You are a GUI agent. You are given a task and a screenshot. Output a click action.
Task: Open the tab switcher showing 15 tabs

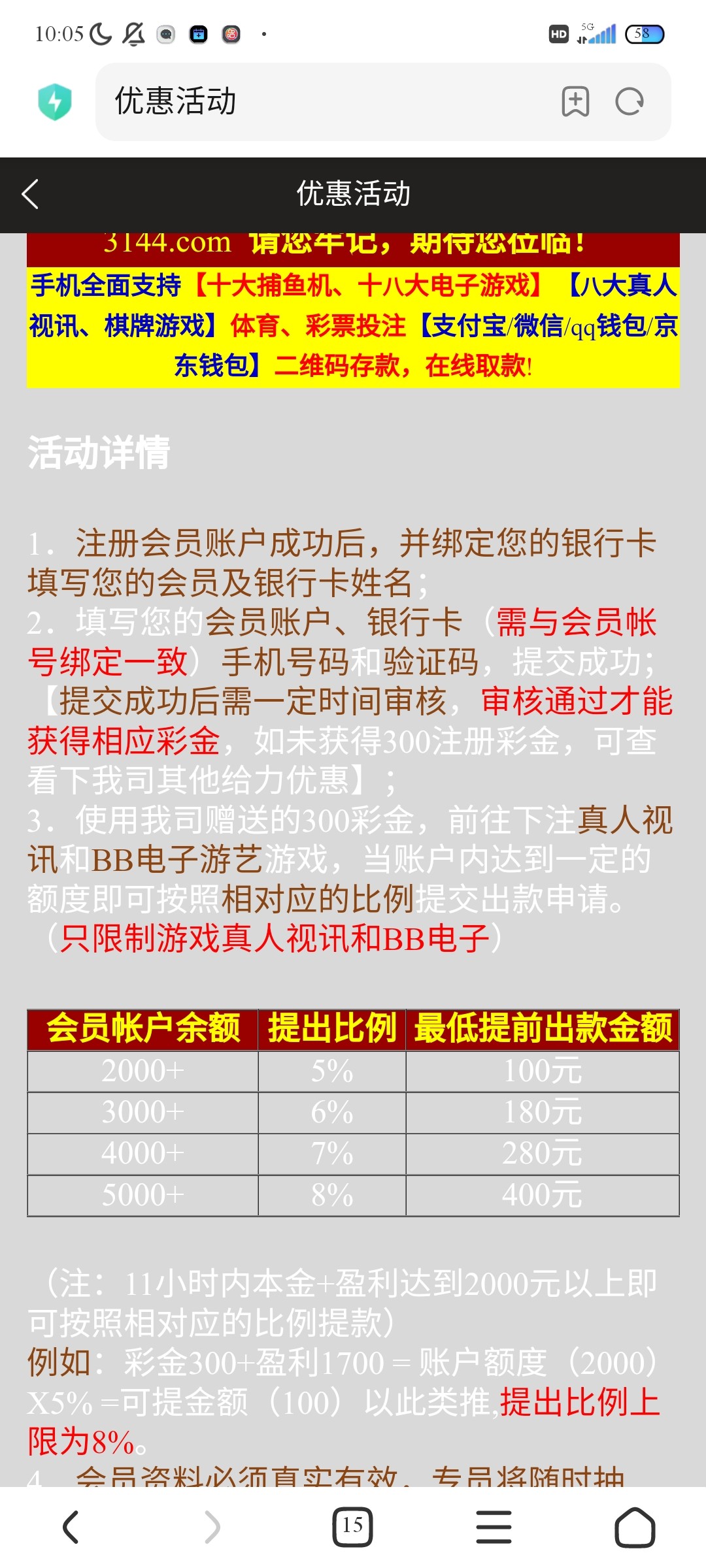tap(352, 1527)
